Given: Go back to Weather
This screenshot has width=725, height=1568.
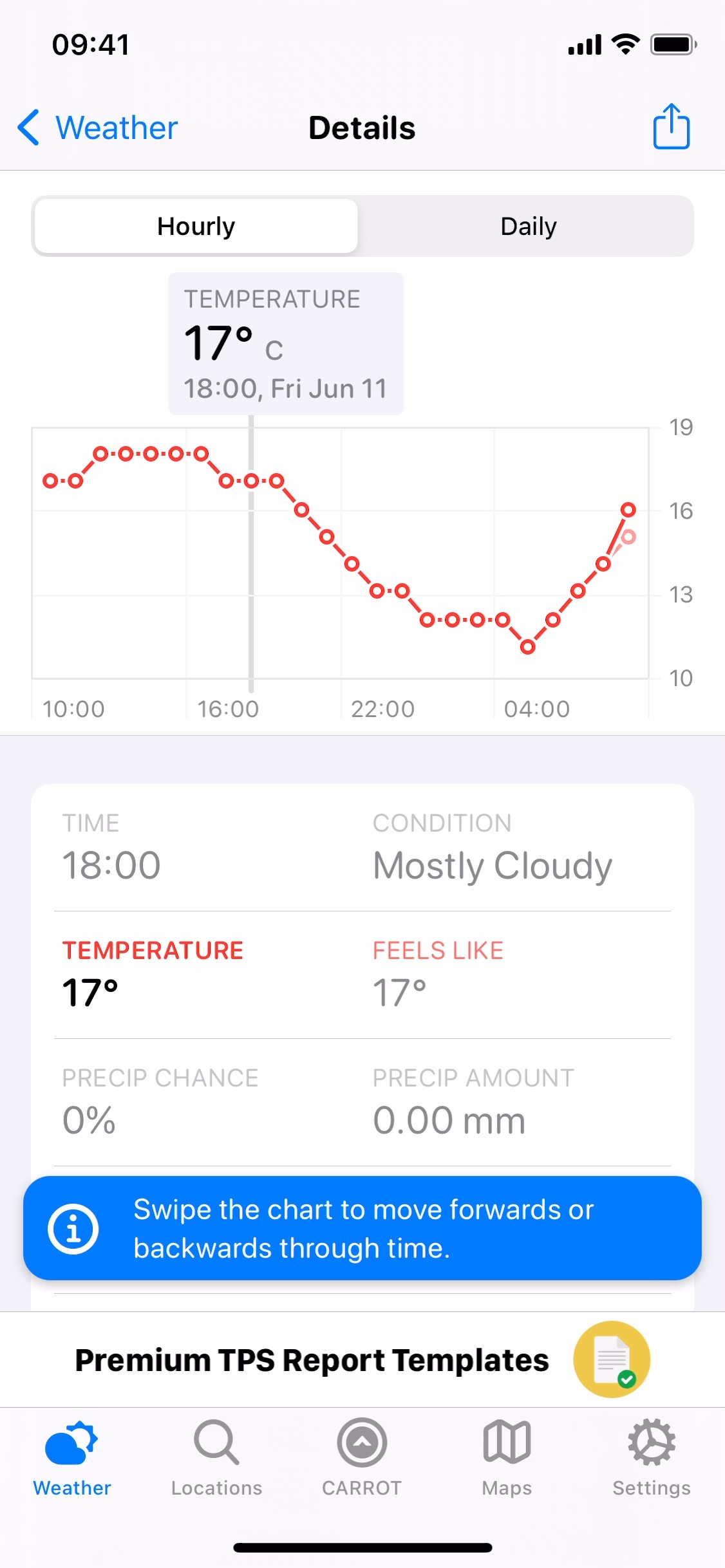Looking at the screenshot, I should pyautogui.click(x=98, y=127).
